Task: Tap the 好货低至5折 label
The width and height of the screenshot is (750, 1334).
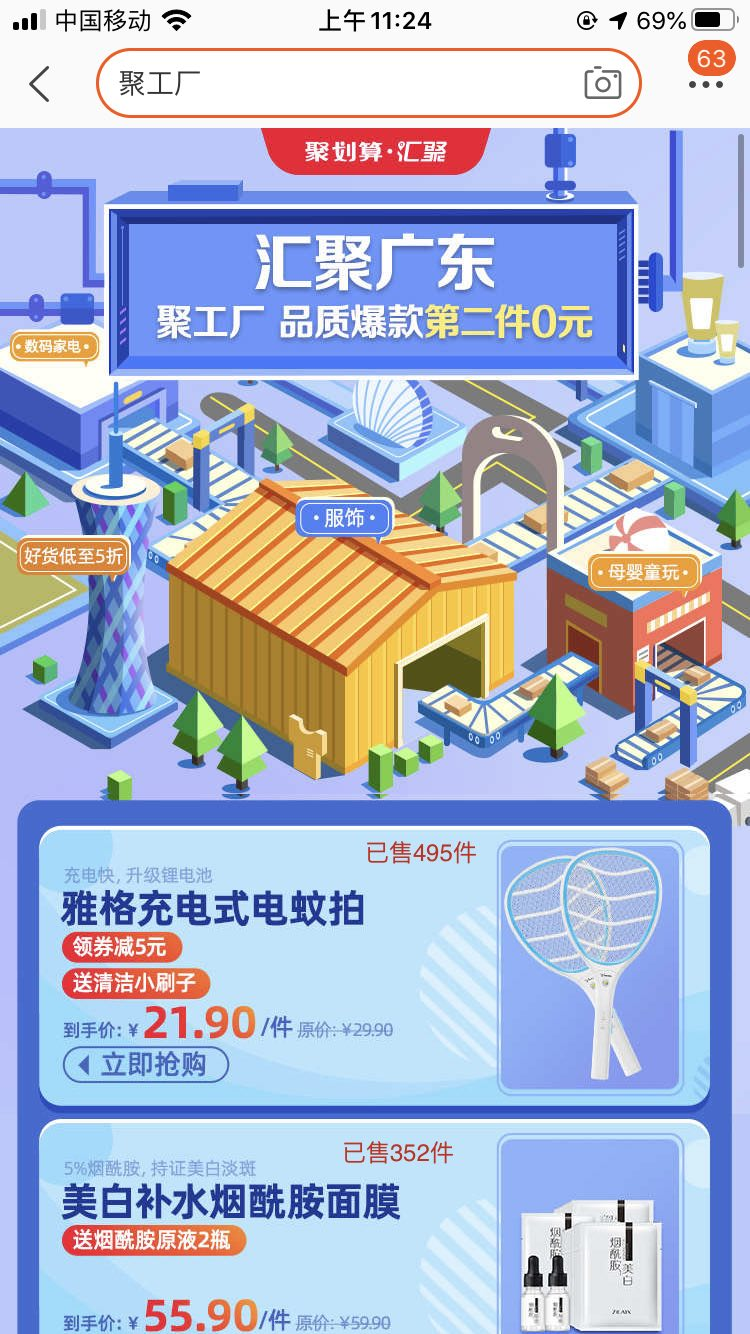Action: [x=74, y=556]
